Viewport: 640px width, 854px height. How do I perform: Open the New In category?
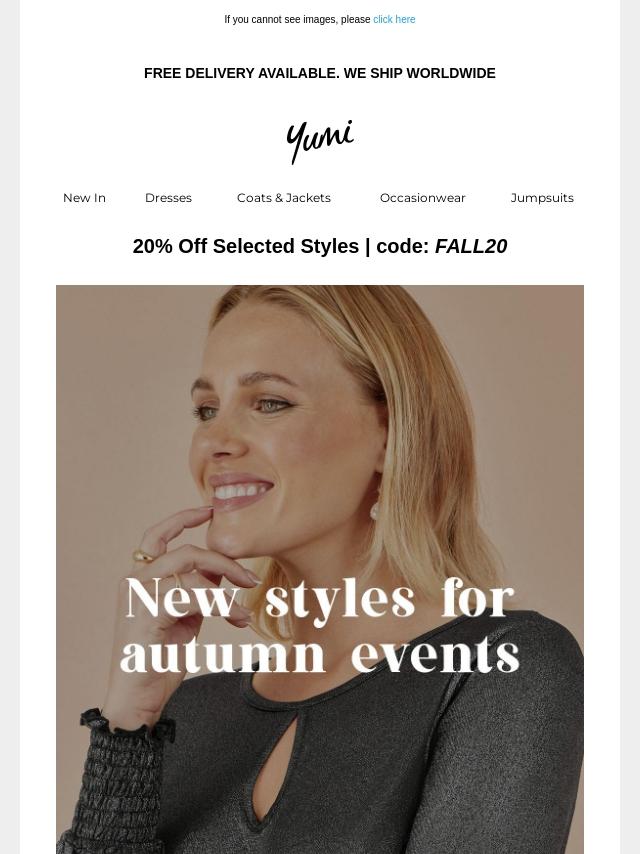pyautogui.click(x=84, y=198)
